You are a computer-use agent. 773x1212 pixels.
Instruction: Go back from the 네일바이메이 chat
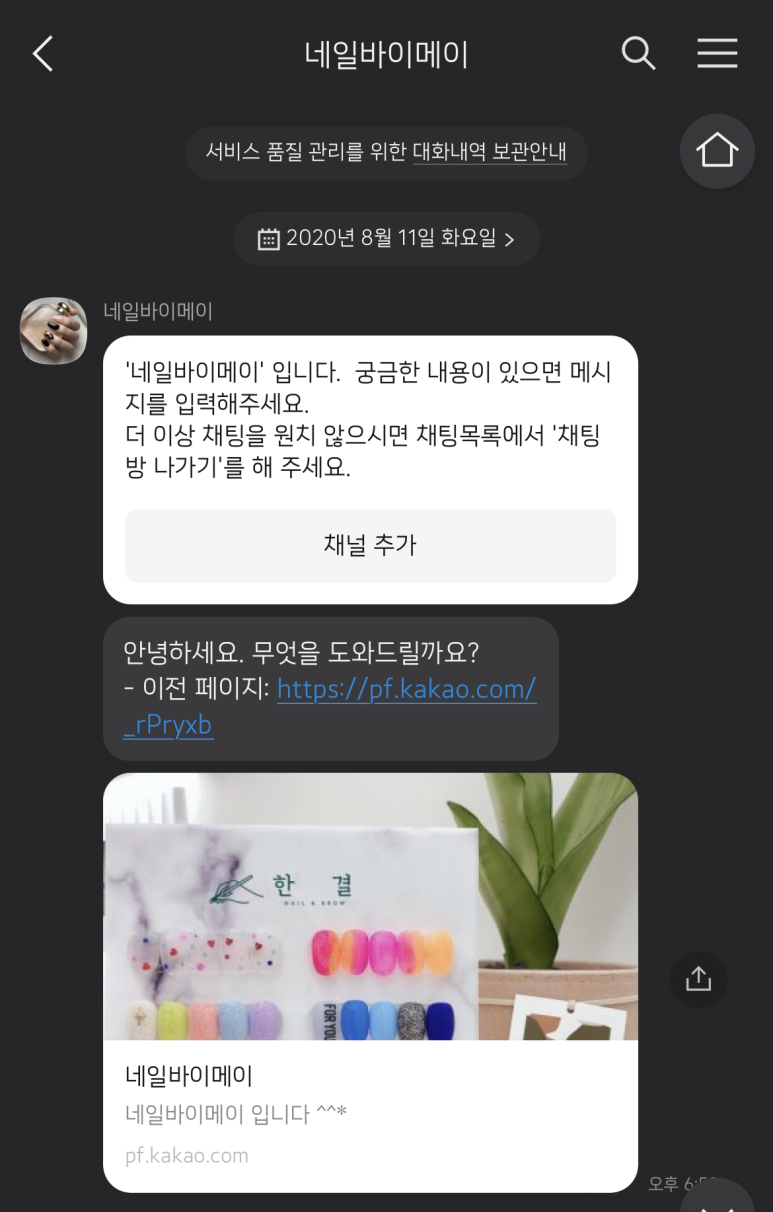[42, 54]
